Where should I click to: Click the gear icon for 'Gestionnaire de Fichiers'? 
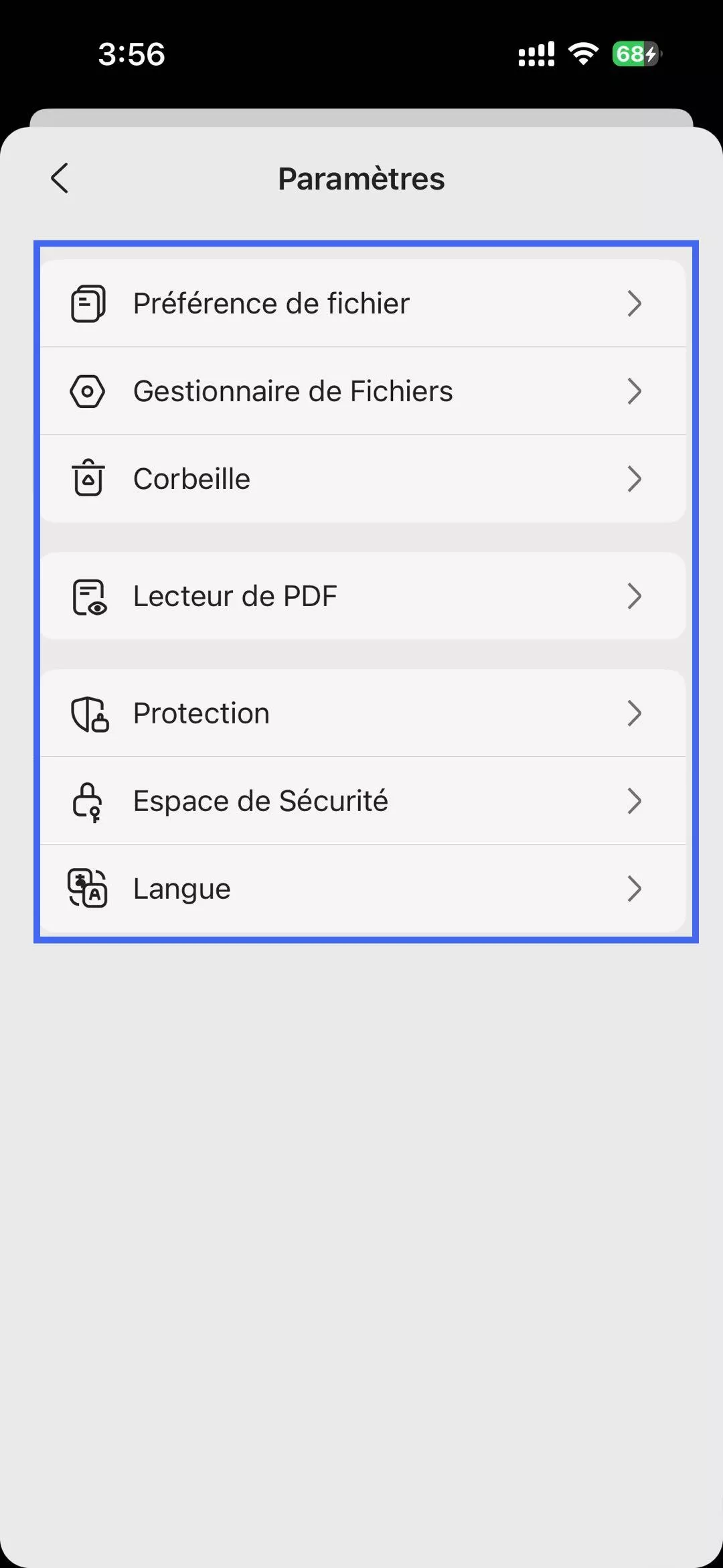pyautogui.click(x=88, y=390)
